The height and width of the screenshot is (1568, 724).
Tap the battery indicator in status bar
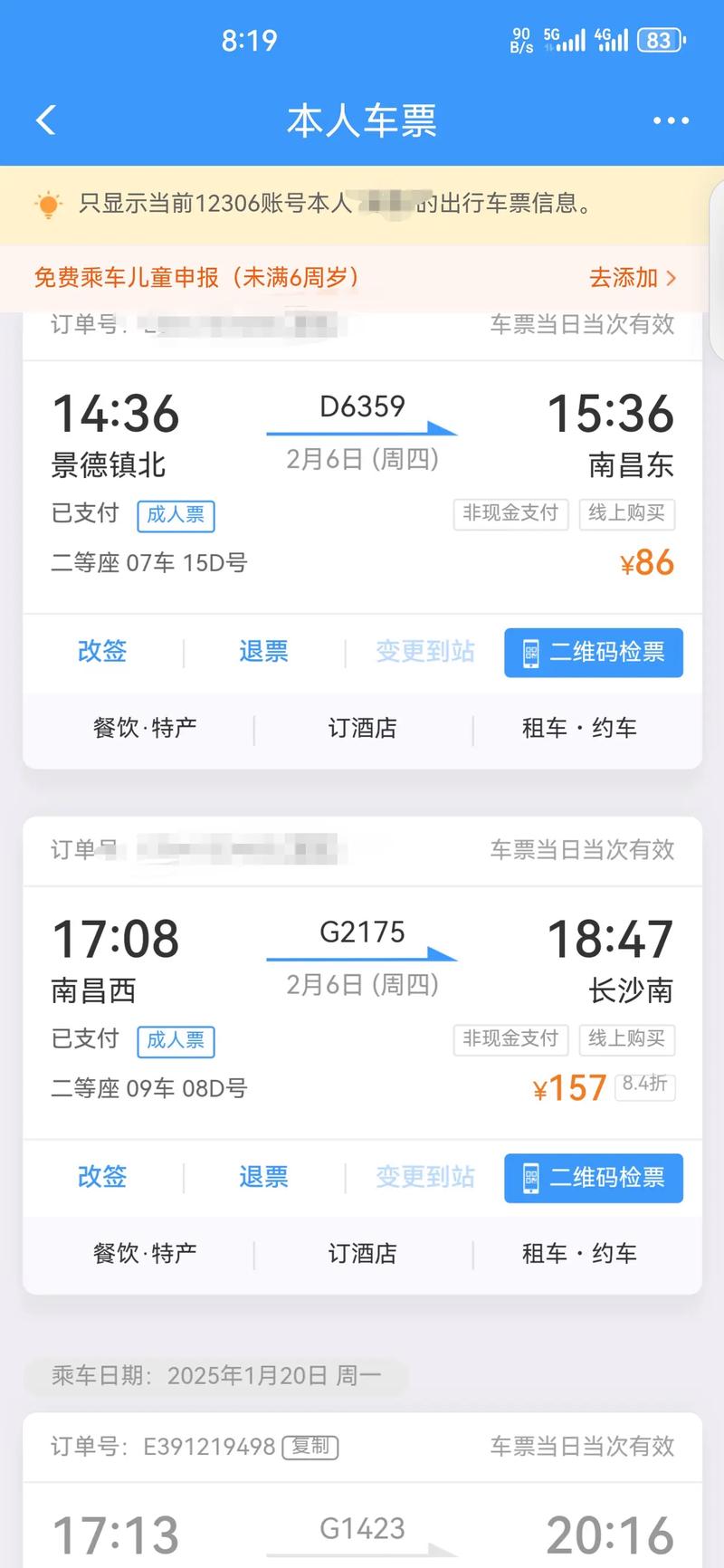(x=660, y=40)
